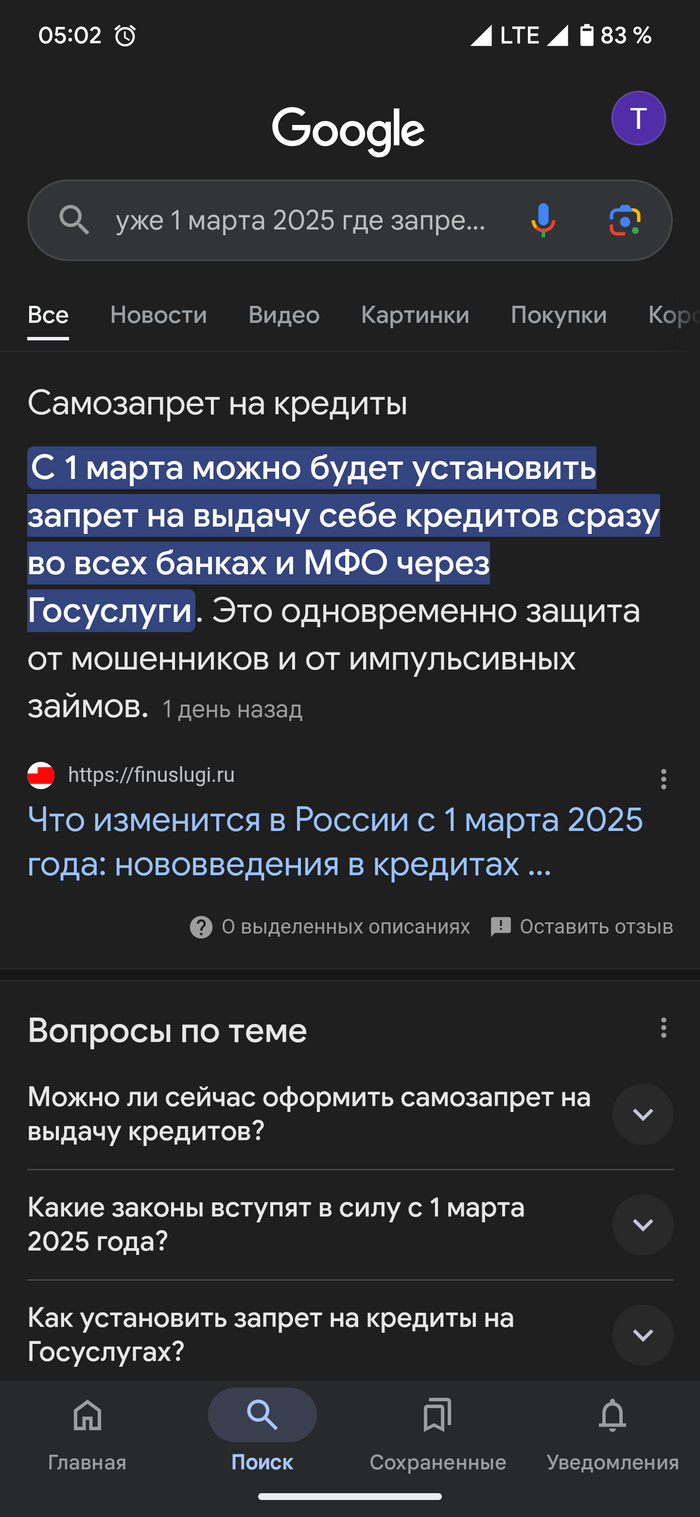Switch to the Покупки tab

click(558, 315)
